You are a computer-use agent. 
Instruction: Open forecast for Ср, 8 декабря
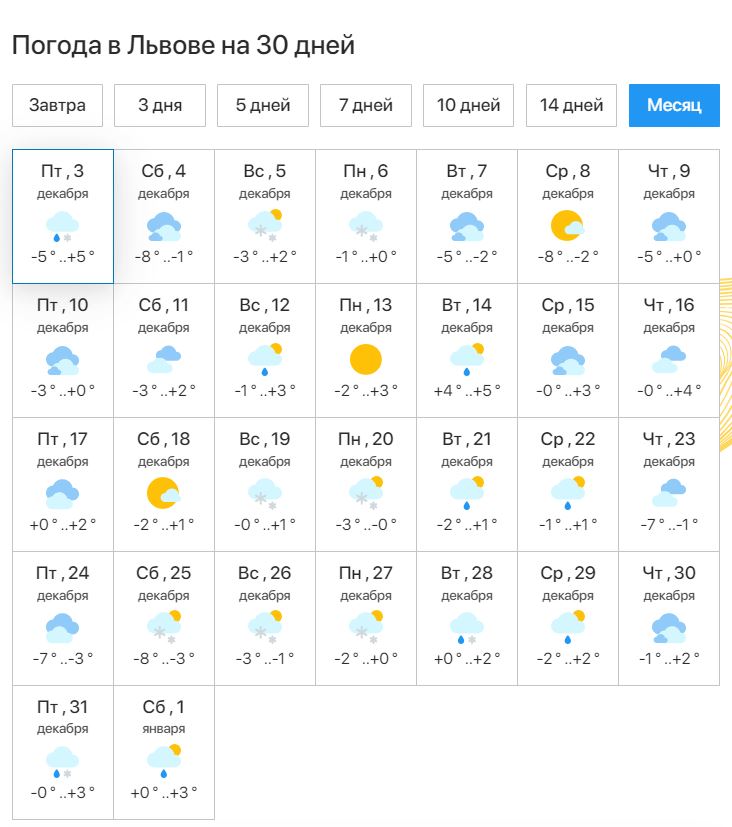pos(568,216)
